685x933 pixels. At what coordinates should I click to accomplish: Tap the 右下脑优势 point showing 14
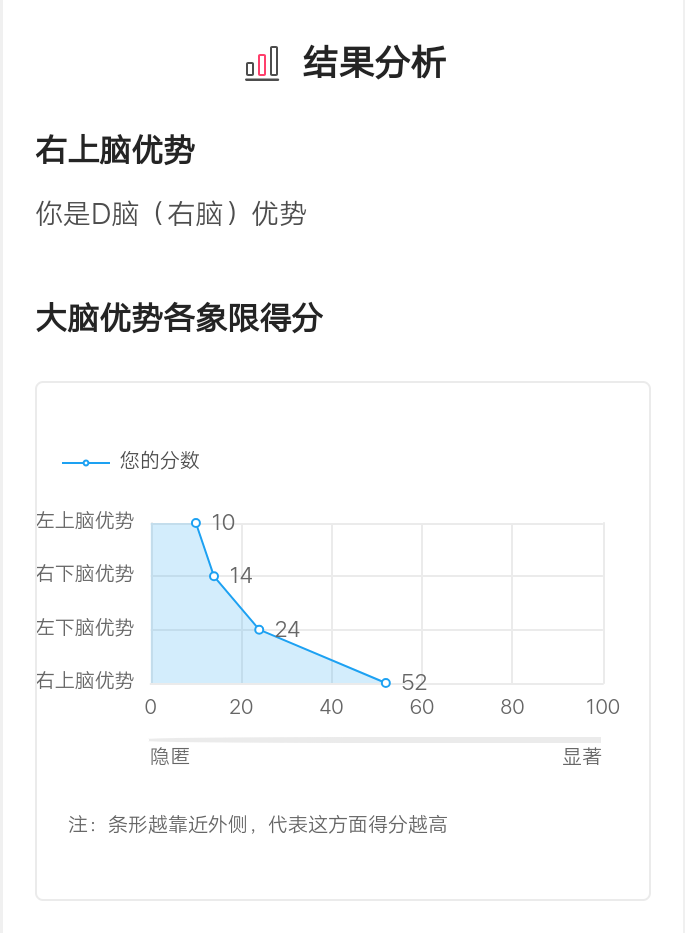coord(214,576)
